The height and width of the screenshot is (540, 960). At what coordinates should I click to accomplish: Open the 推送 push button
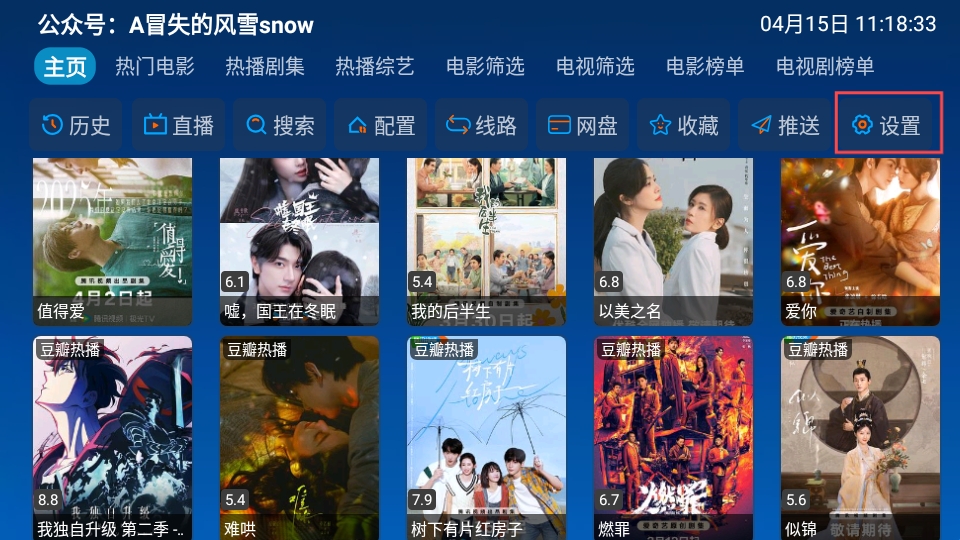point(785,125)
